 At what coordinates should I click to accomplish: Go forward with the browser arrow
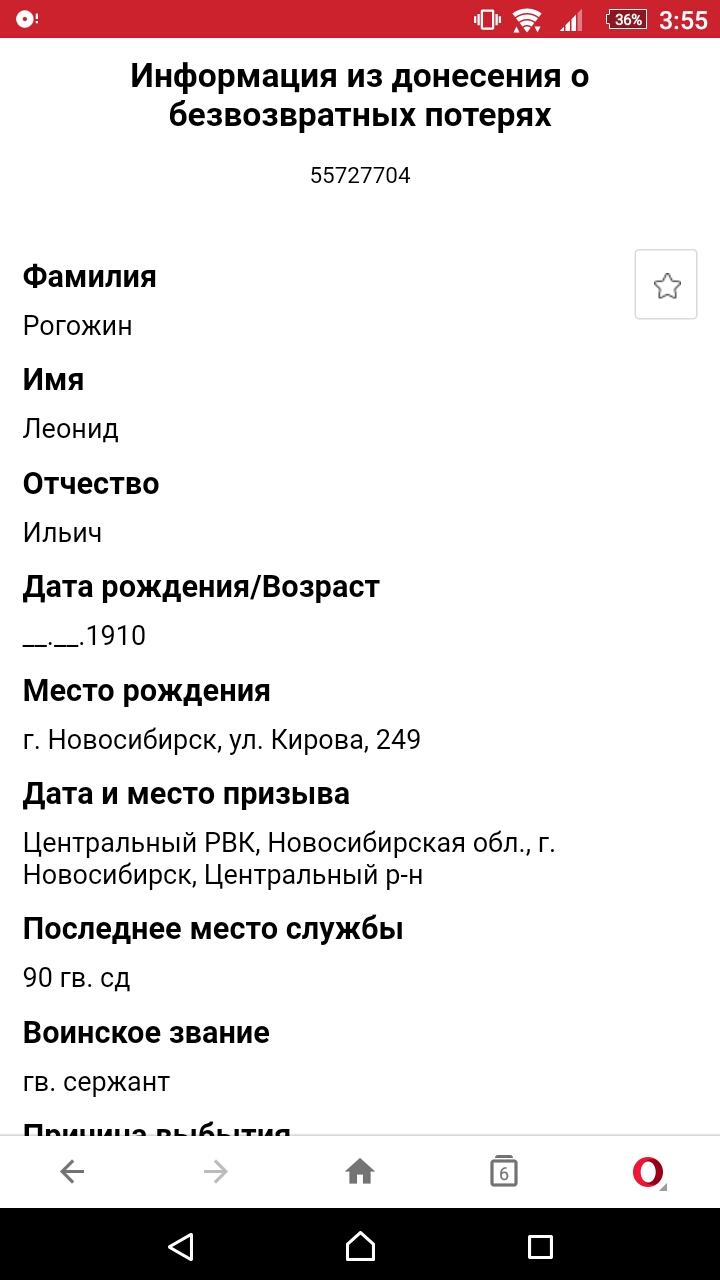click(216, 1172)
